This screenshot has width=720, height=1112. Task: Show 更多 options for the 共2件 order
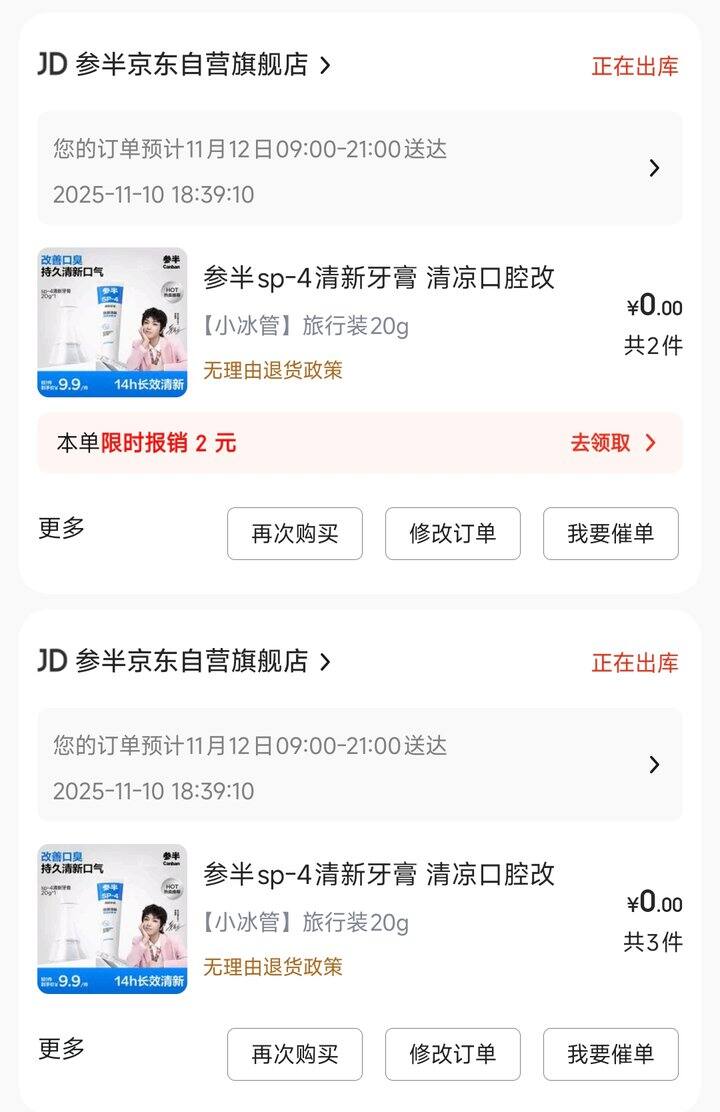(x=62, y=529)
